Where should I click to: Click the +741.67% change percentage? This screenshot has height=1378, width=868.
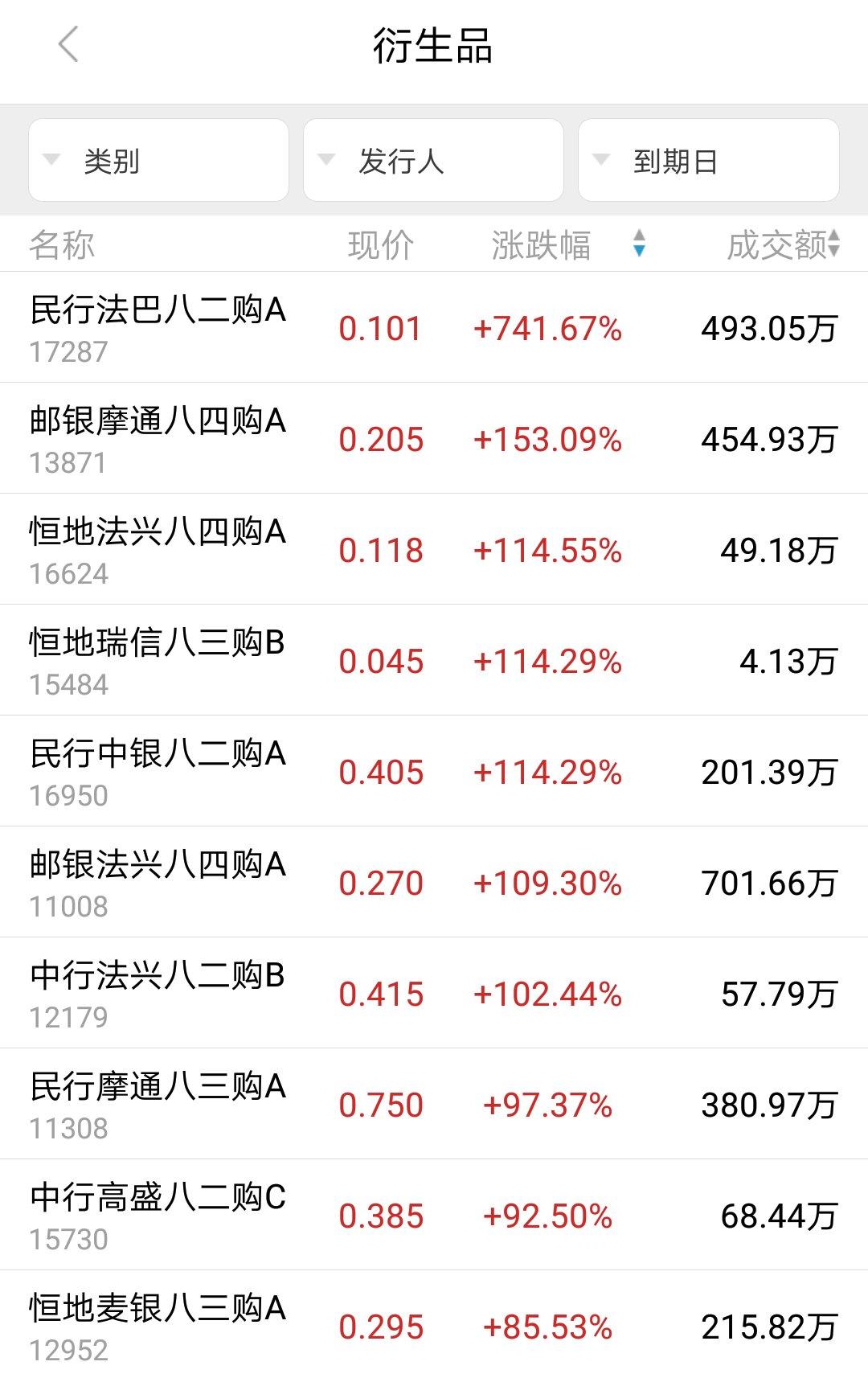point(545,327)
